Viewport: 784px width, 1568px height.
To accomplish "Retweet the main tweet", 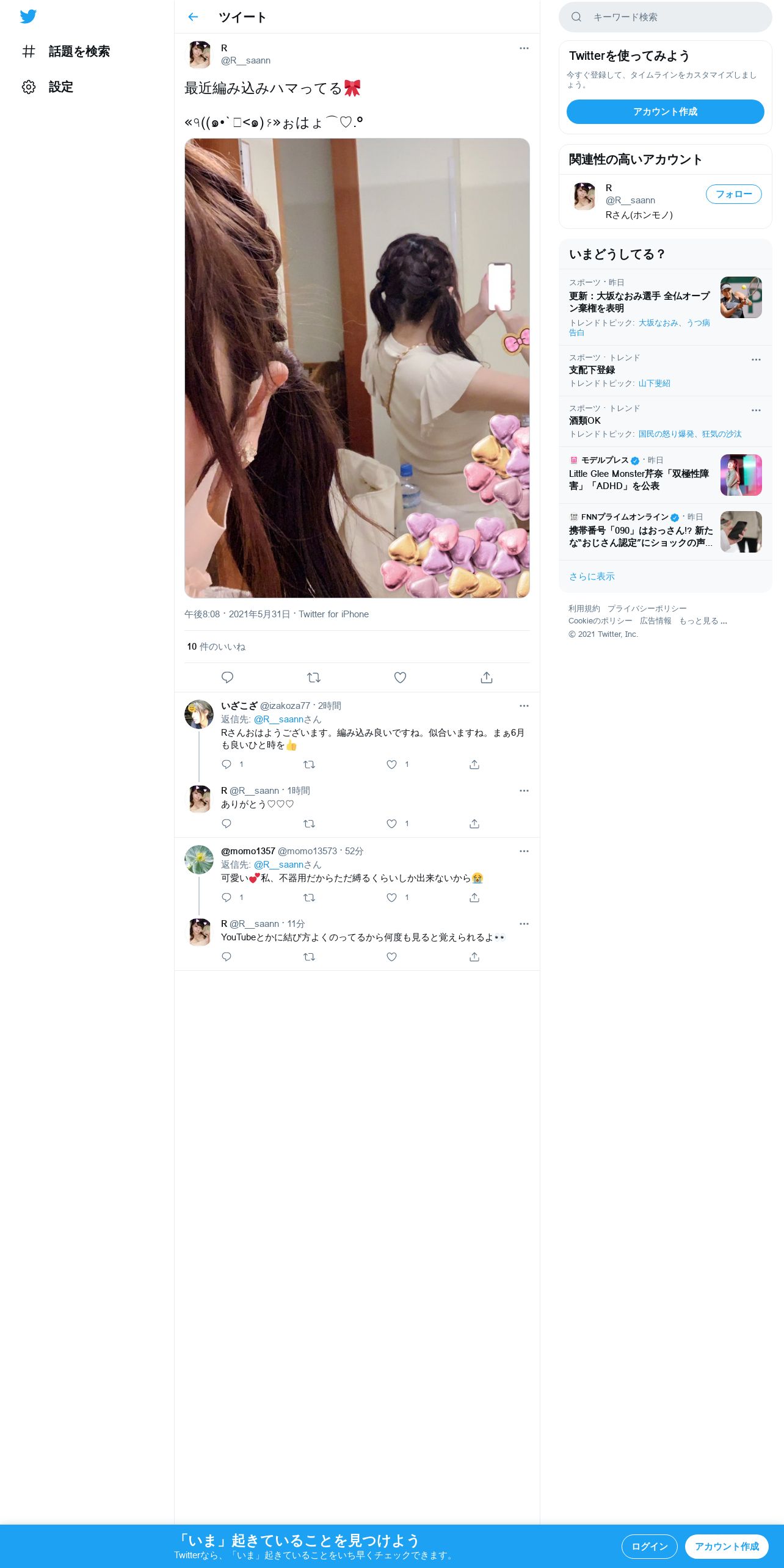I will [313, 677].
